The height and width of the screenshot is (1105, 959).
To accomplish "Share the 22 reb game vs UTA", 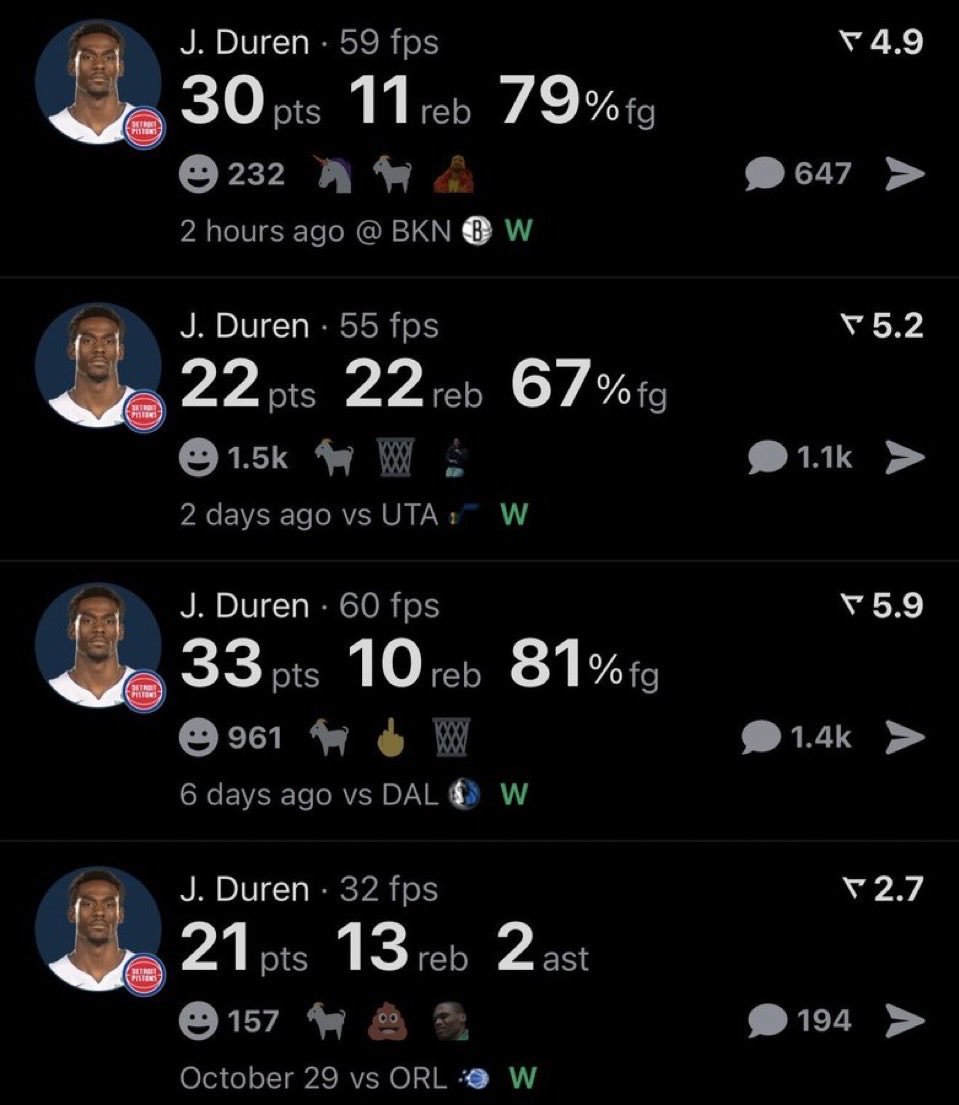I will click(x=905, y=457).
